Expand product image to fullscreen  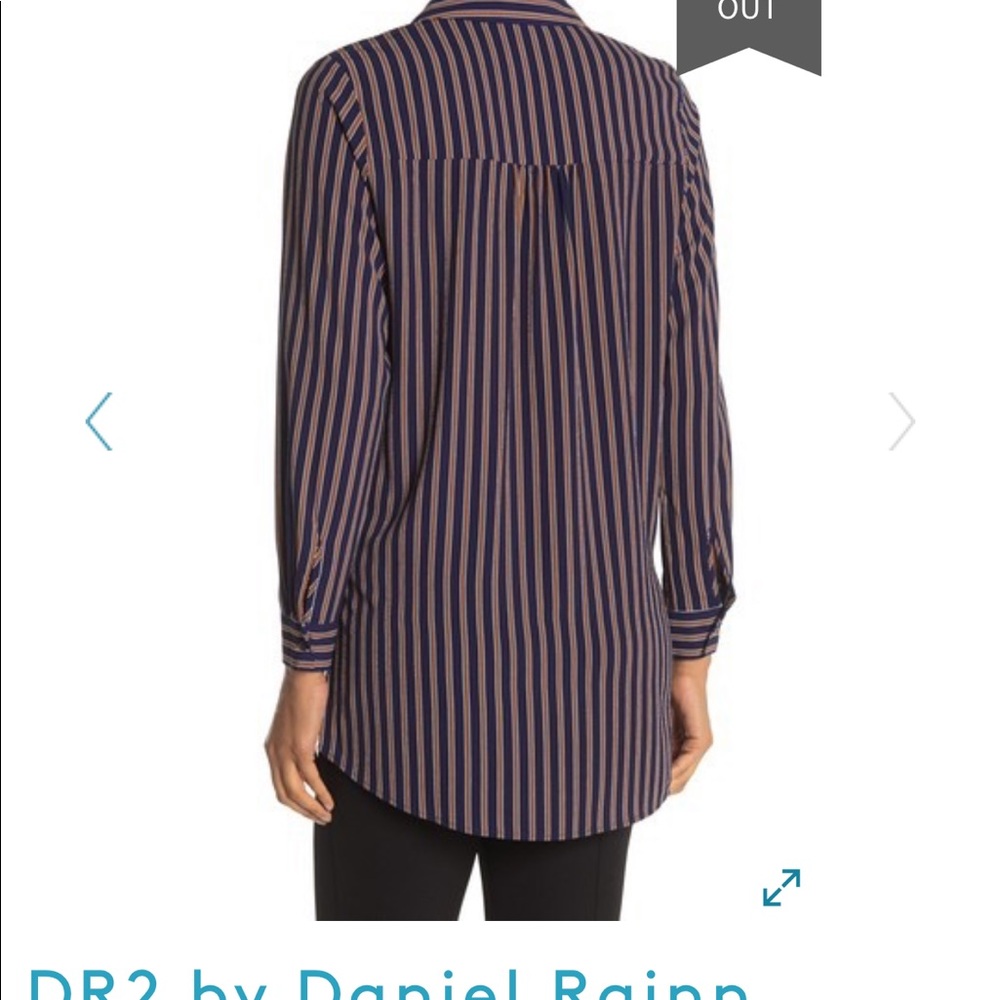coord(781,887)
